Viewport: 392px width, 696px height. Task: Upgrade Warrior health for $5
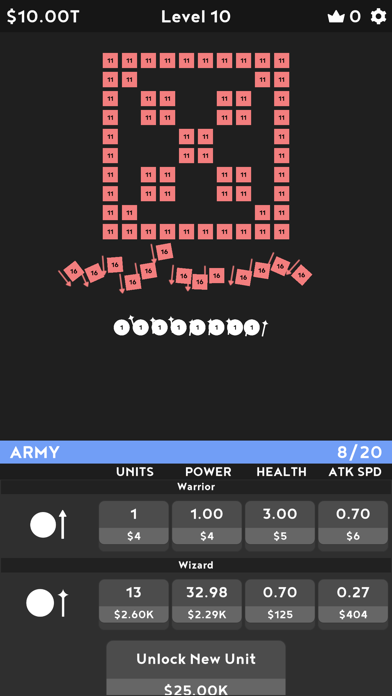[x=280, y=523]
